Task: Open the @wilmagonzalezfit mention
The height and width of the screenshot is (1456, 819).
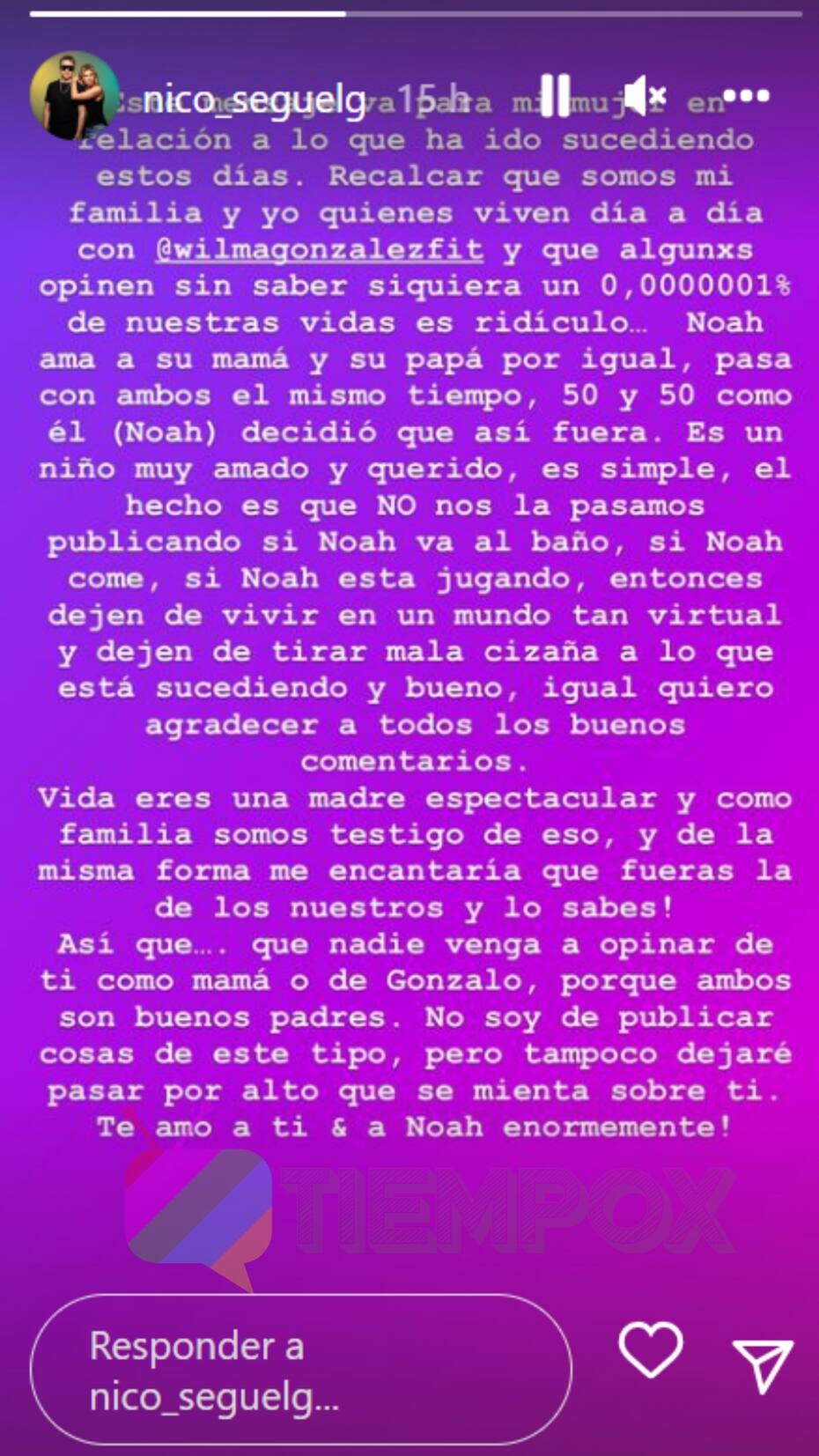Action: [x=320, y=249]
